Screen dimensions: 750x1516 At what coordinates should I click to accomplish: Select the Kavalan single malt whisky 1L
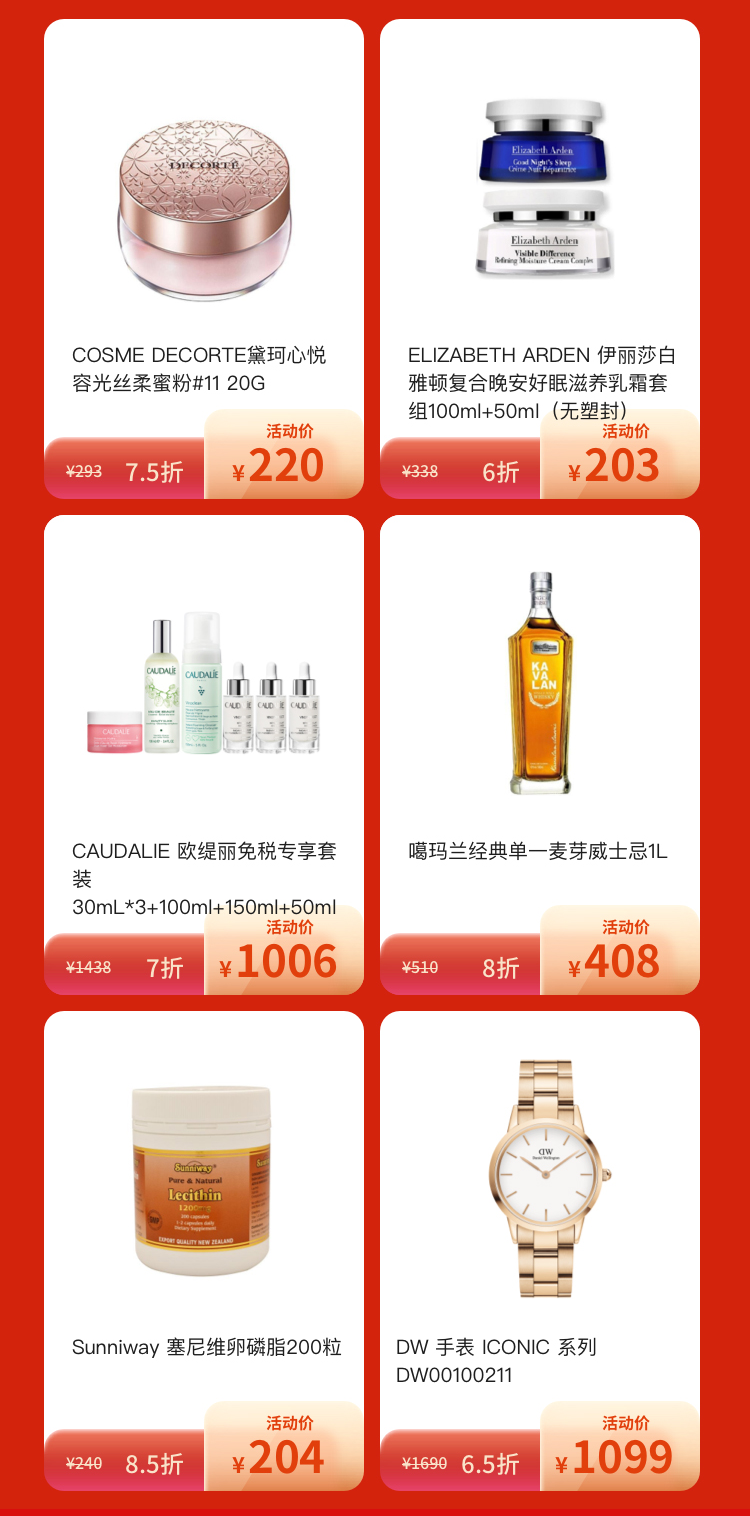pos(540,754)
